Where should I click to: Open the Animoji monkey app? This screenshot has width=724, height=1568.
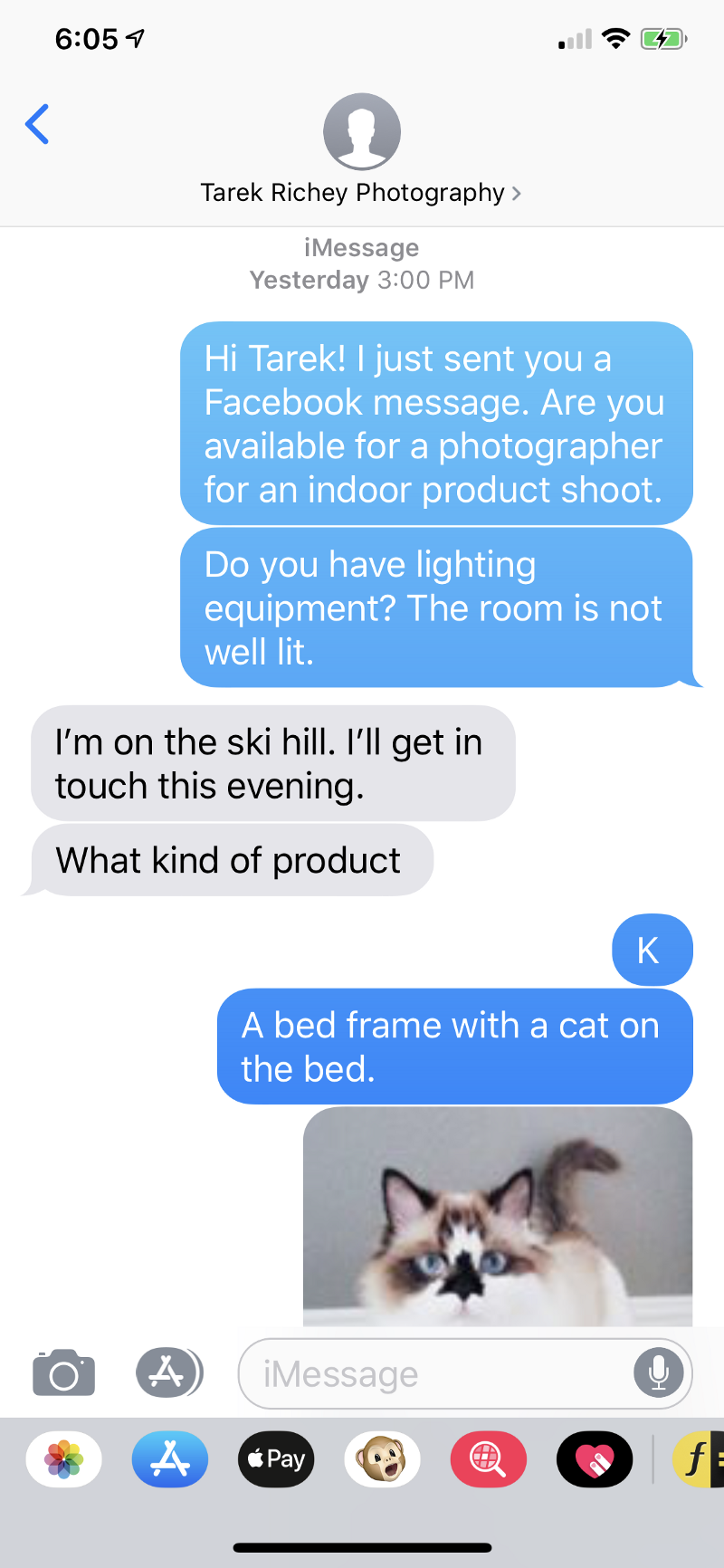[x=382, y=1459]
